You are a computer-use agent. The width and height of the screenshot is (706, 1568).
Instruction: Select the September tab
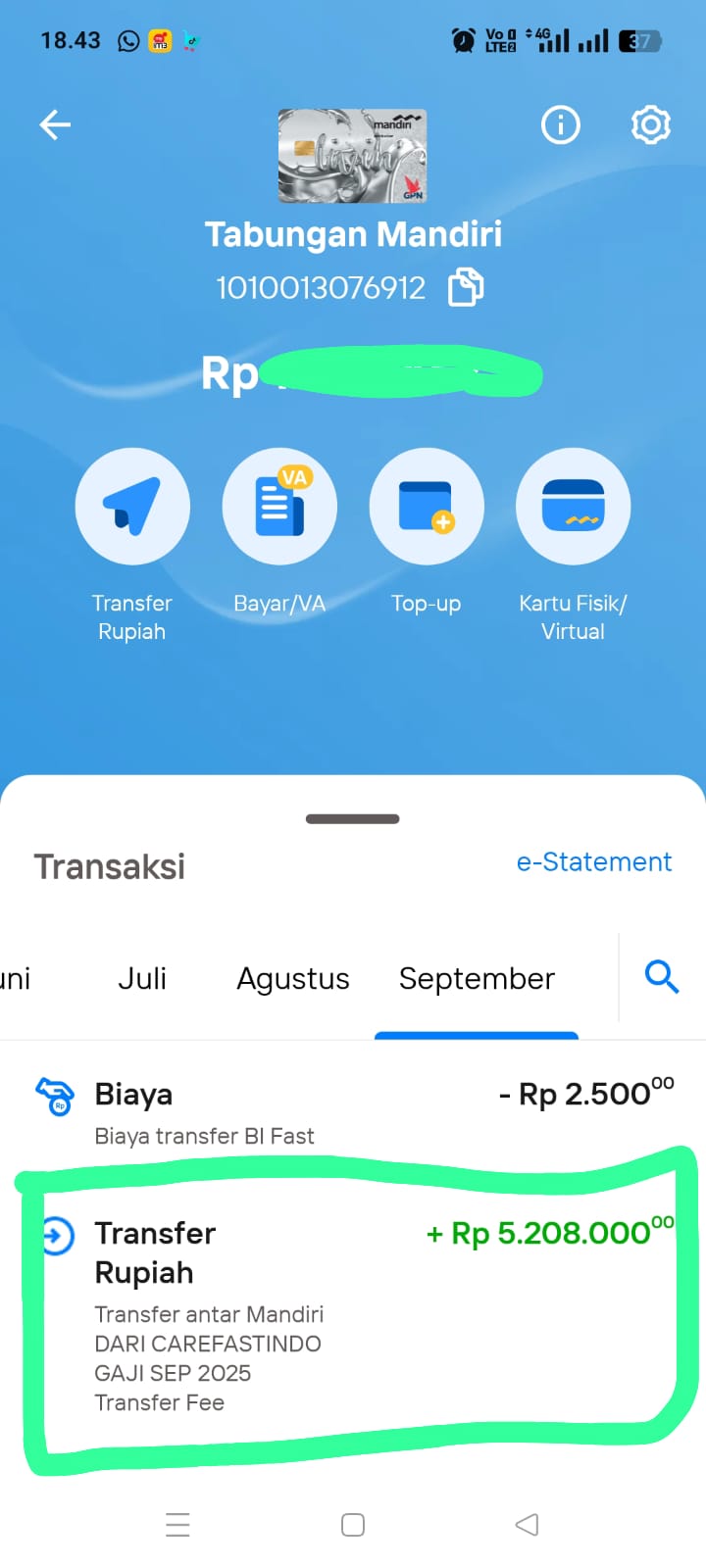[477, 978]
